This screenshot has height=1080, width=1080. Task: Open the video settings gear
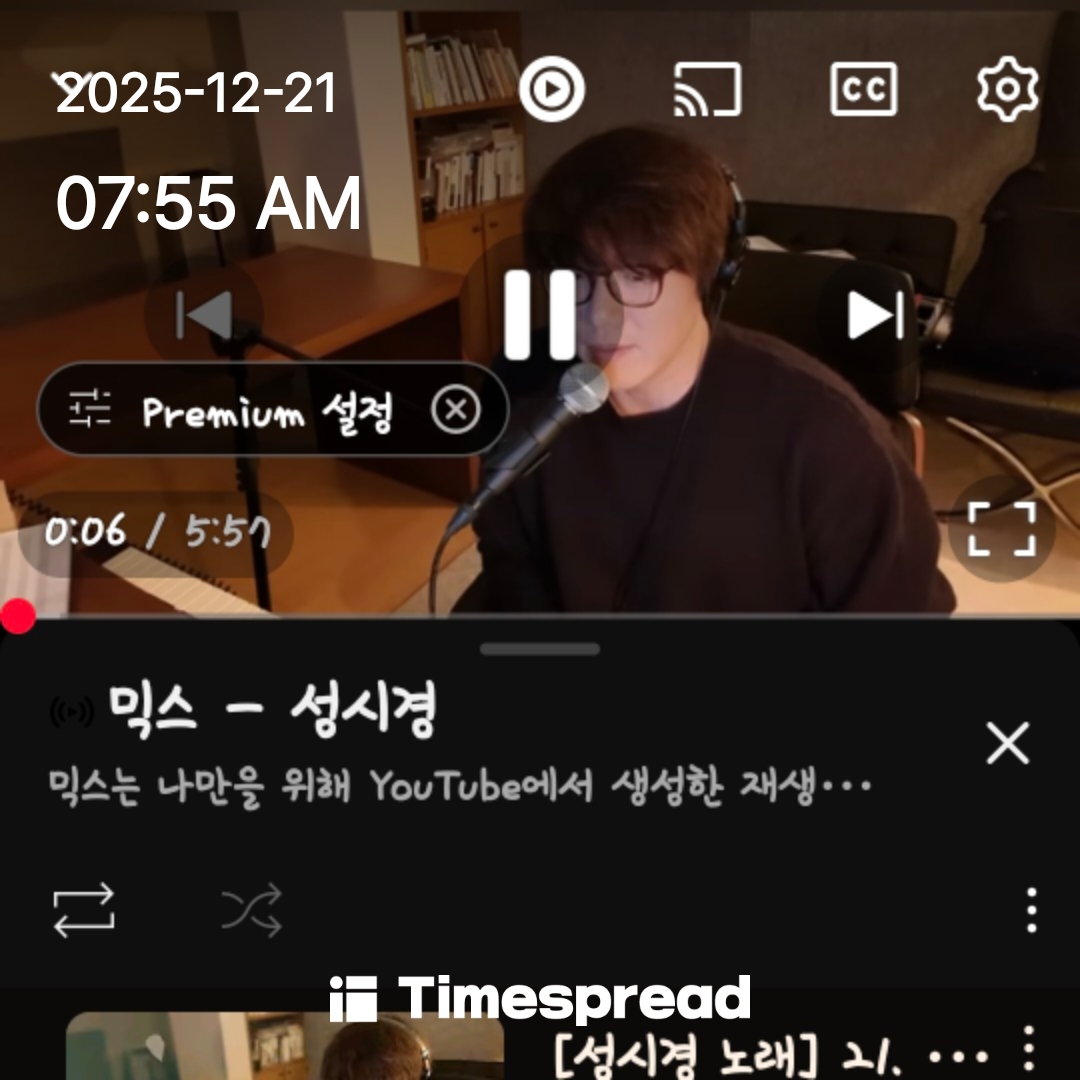pyautogui.click(x=1007, y=90)
